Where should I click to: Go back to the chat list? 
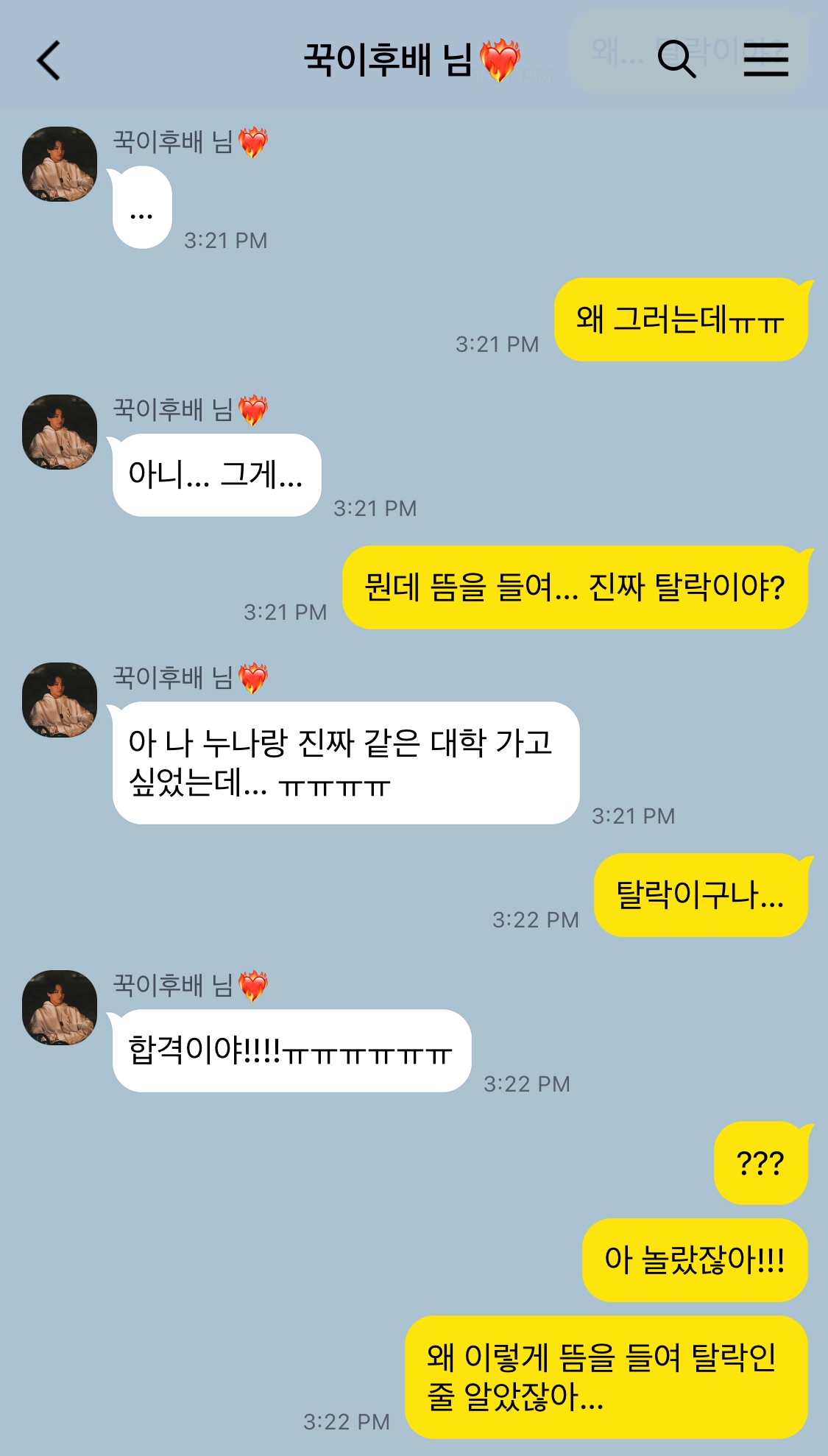[x=49, y=60]
